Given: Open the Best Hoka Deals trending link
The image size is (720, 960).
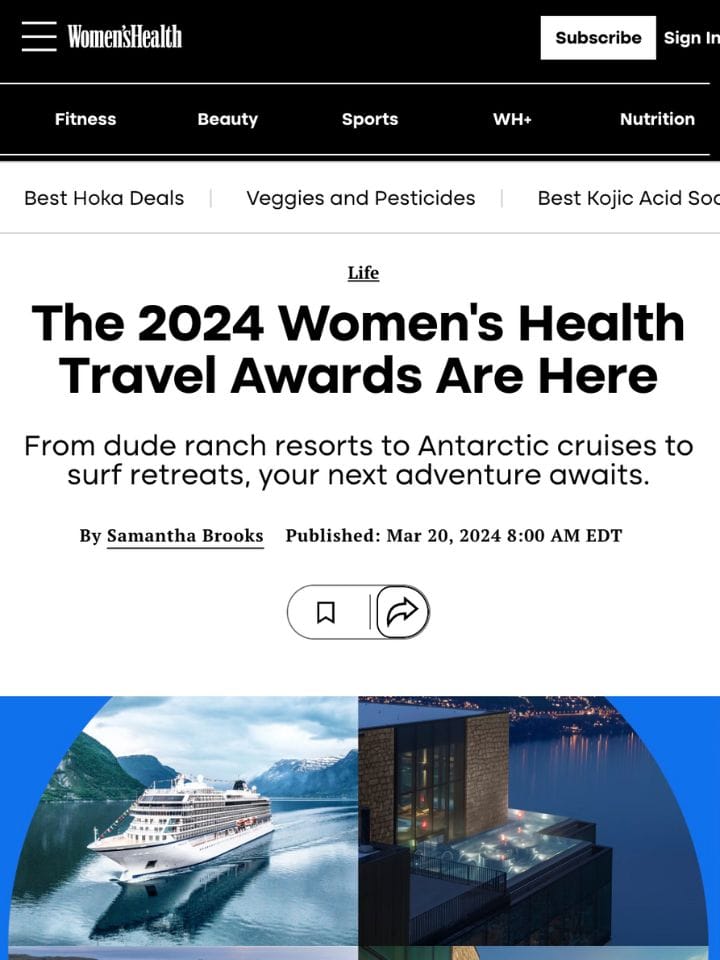Looking at the screenshot, I should tap(104, 198).
